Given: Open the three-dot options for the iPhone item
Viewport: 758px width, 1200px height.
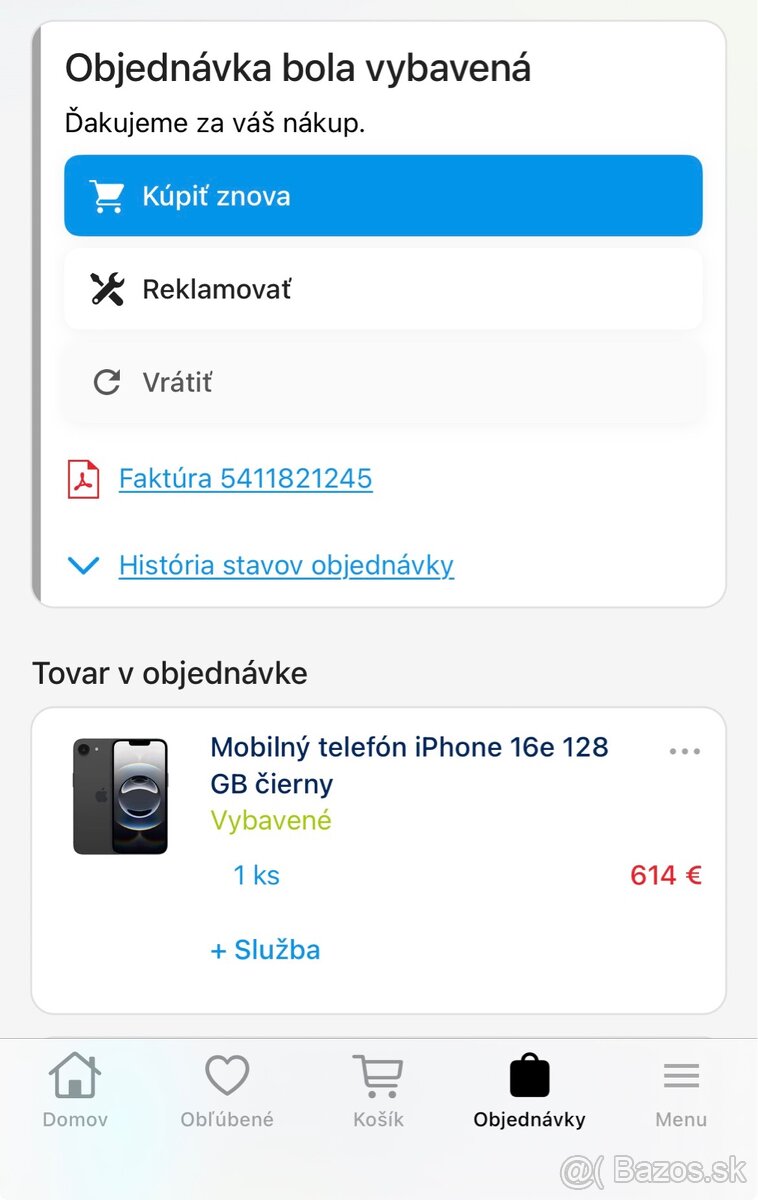Looking at the screenshot, I should (x=684, y=751).
